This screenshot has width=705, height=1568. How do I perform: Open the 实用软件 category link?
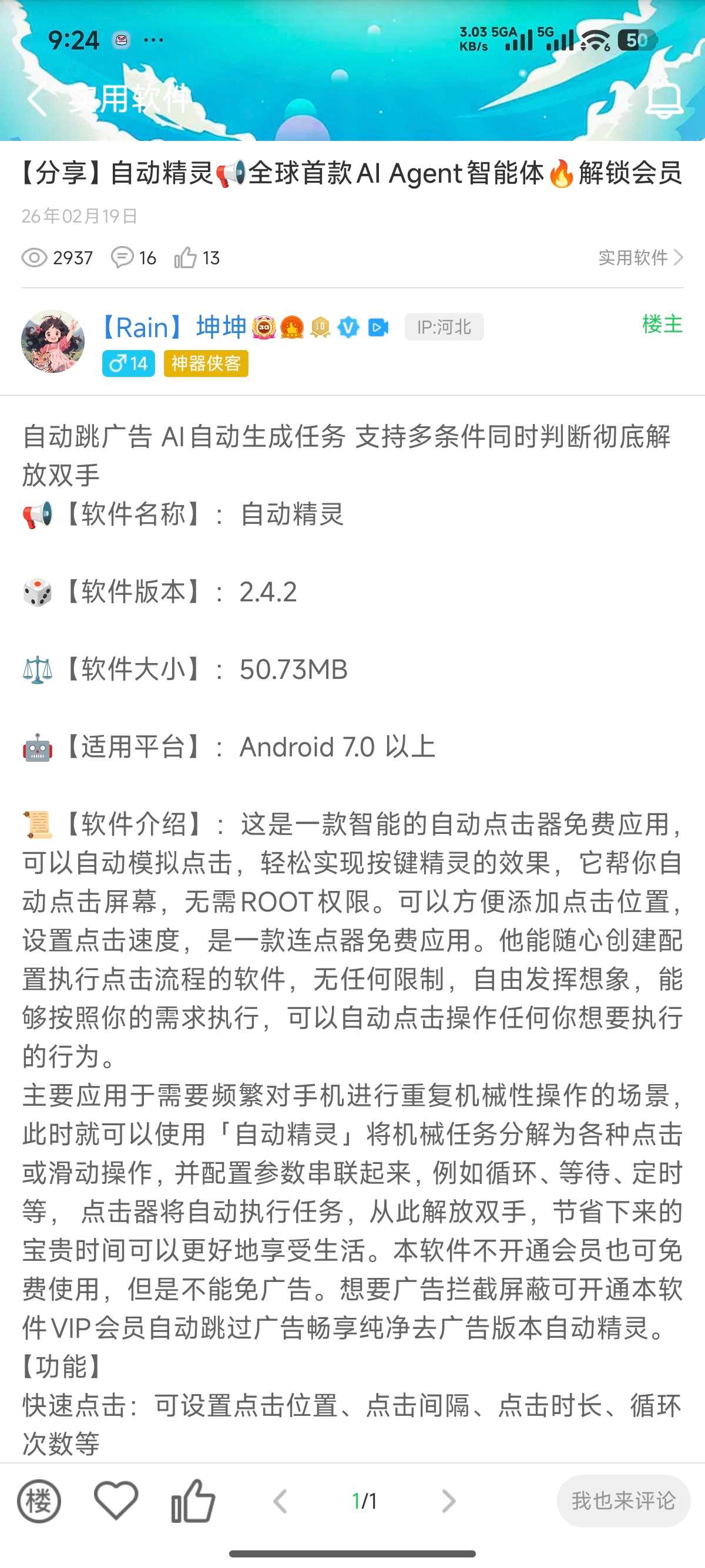click(640, 257)
